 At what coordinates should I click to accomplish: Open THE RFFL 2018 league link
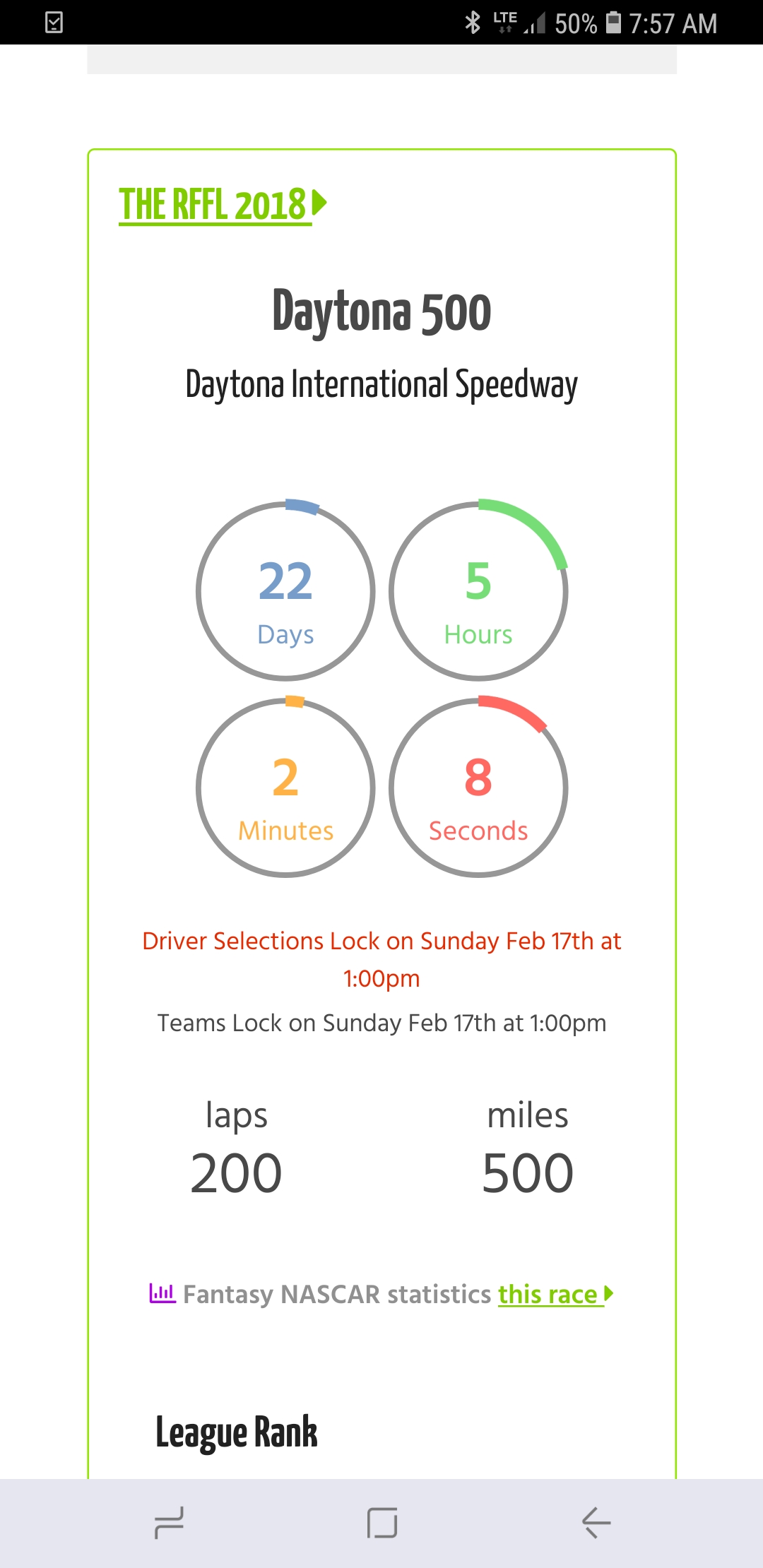(x=215, y=205)
